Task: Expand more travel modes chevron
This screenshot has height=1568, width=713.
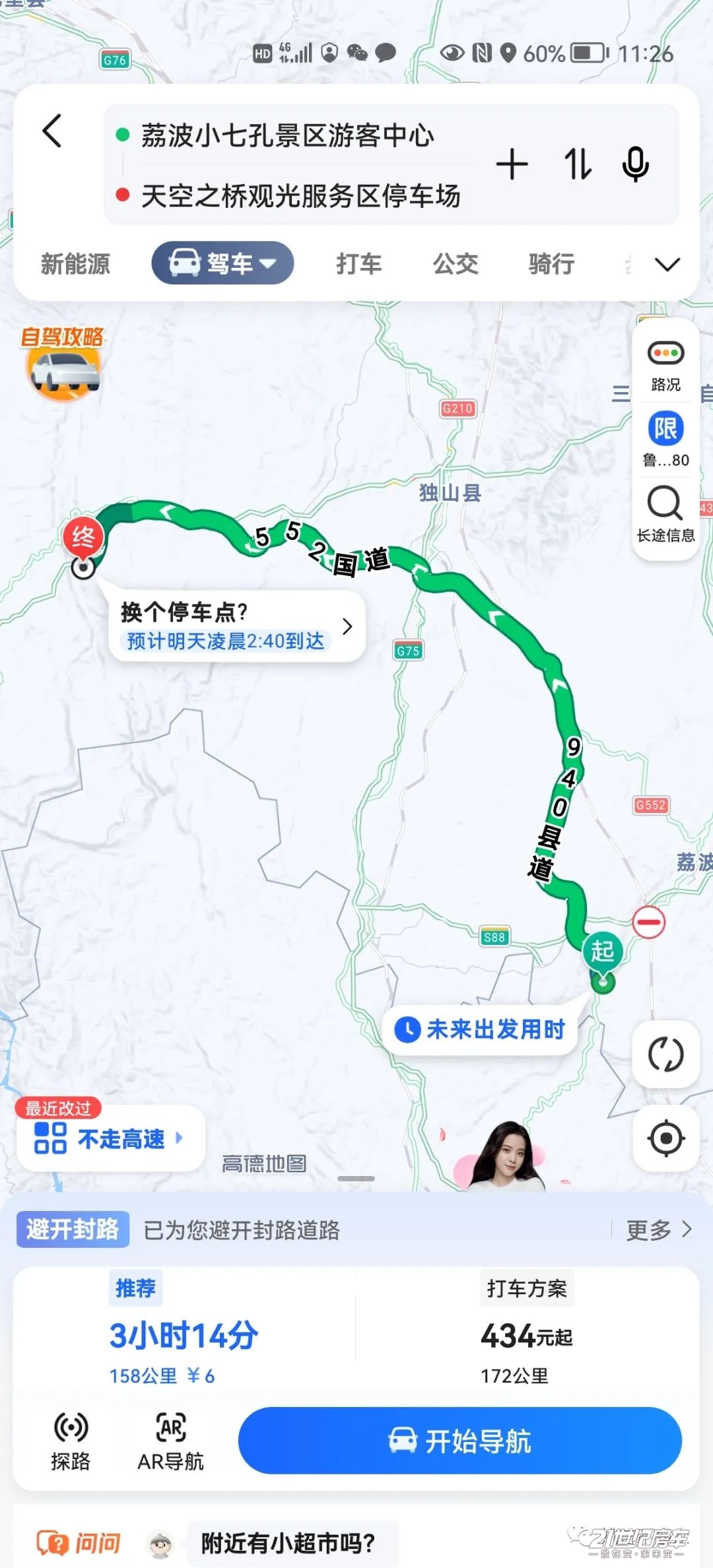Action: click(667, 265)
